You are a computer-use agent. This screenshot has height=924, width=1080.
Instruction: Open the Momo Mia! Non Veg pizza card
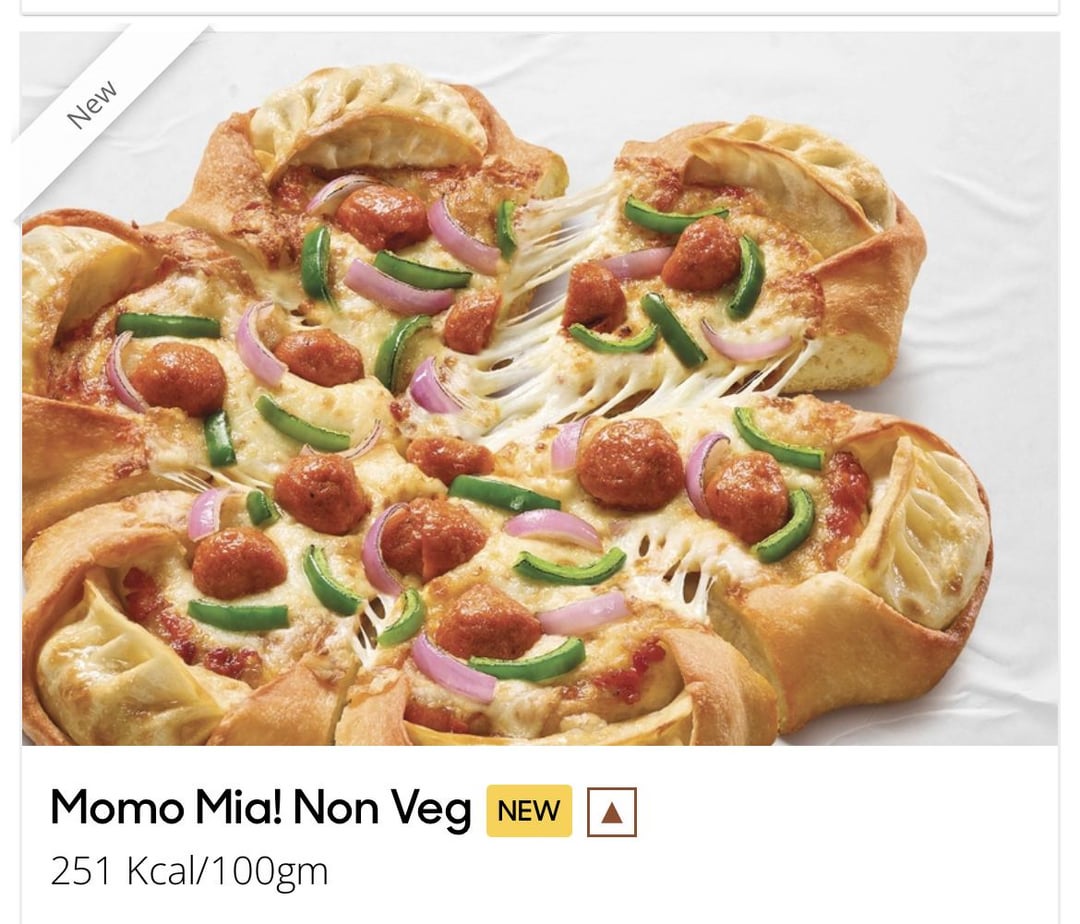coord(540,400)
